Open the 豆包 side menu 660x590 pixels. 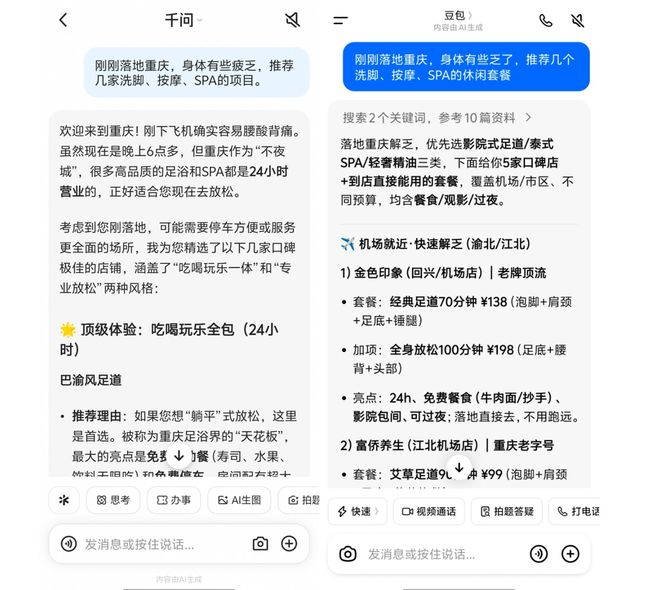pos(341,20)
